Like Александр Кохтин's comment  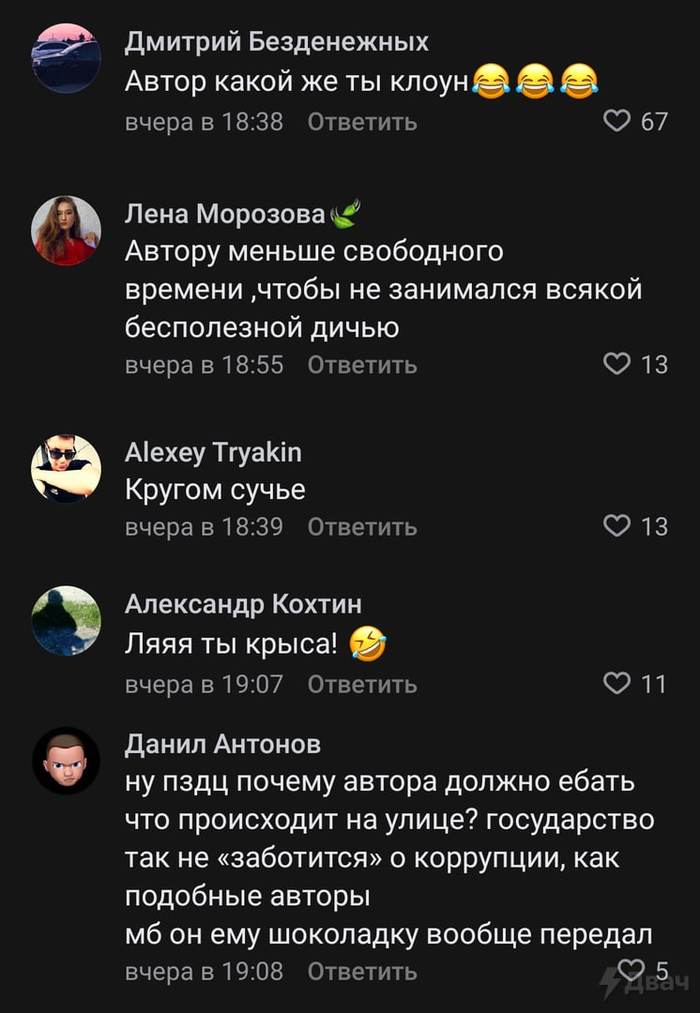tap(618, 685)
